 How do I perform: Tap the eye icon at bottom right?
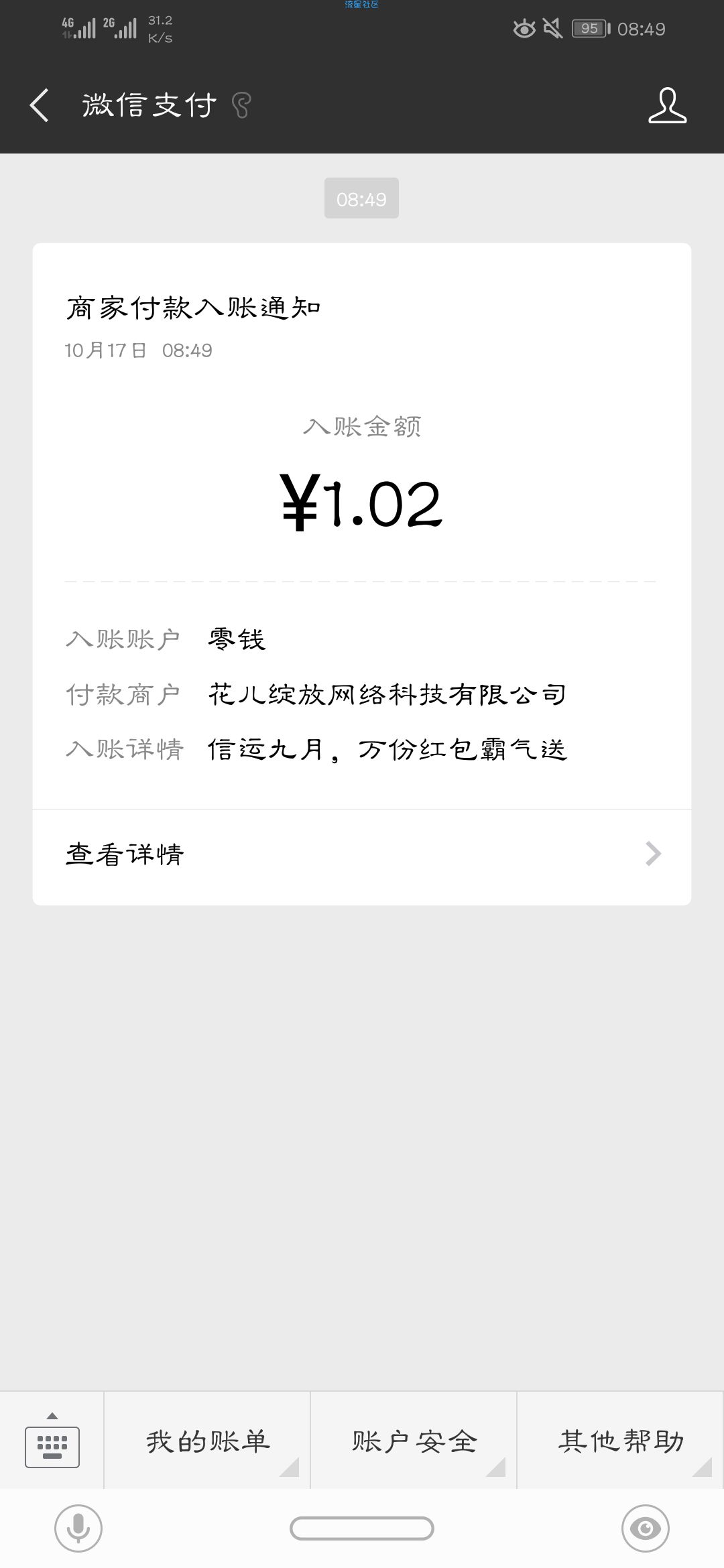[x=646, y=1528]
